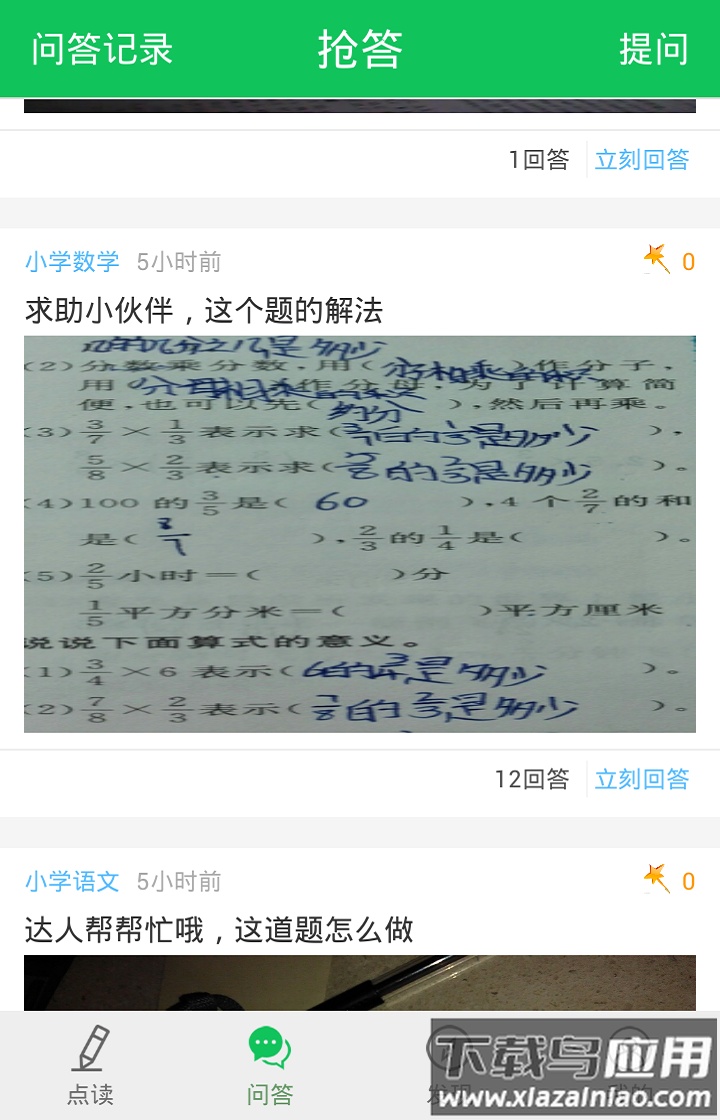Image resolution: width=720 pixels, height=1120 pixels.
Task: Click the magic wand reward icon on math question
Action: [x=659, y=260]
